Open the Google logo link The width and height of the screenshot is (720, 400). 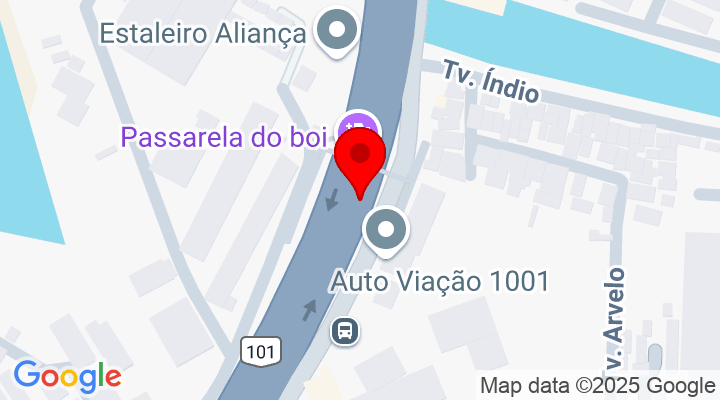point(67,376)
